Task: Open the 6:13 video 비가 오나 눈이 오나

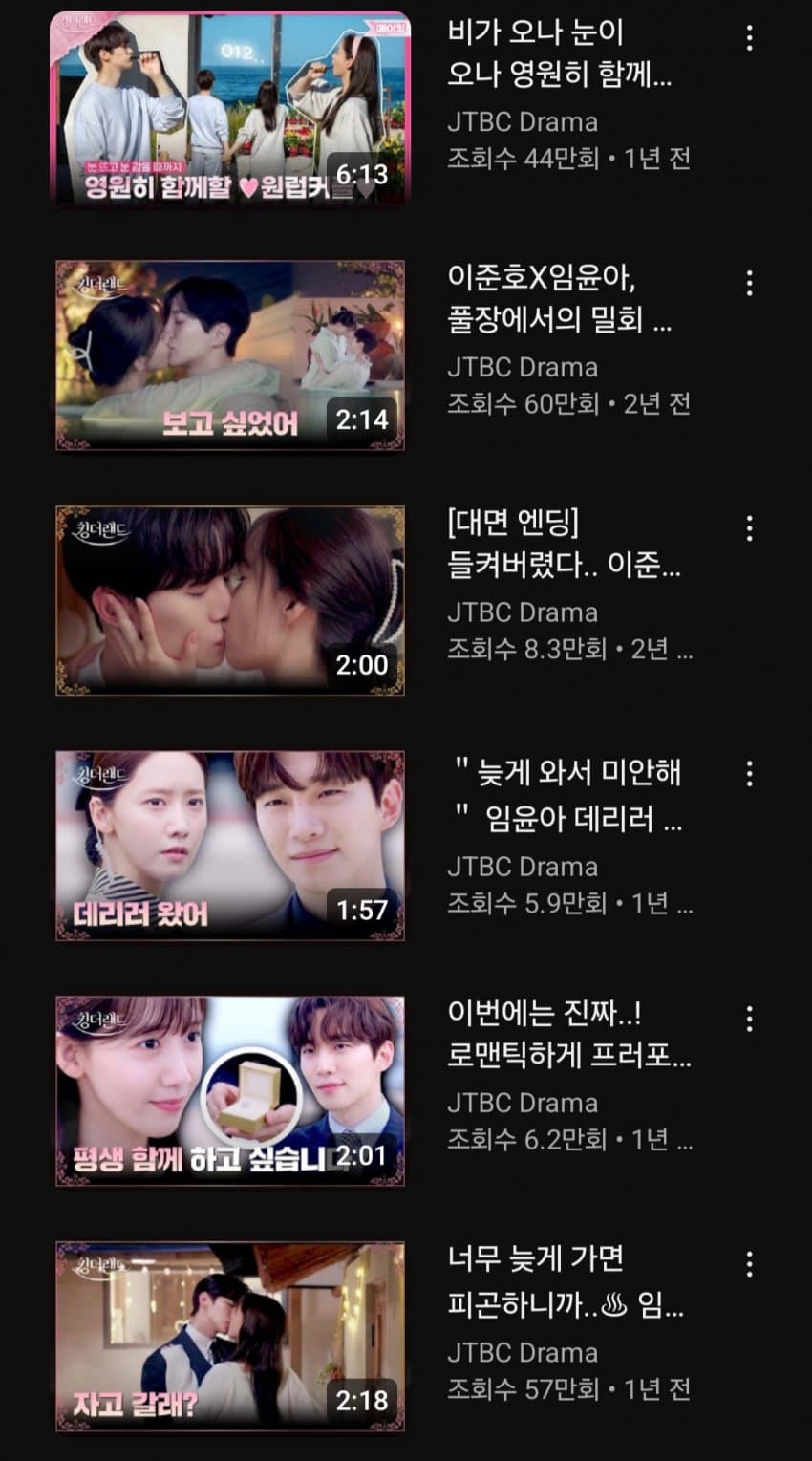Action: [x=229, y=108]
